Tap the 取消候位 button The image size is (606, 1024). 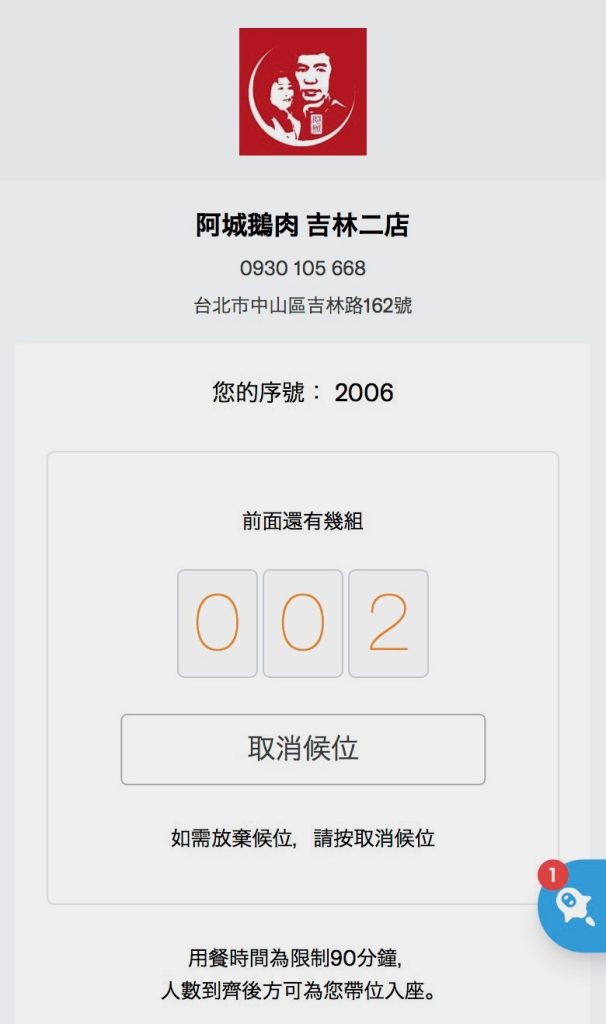click(303, 749)
